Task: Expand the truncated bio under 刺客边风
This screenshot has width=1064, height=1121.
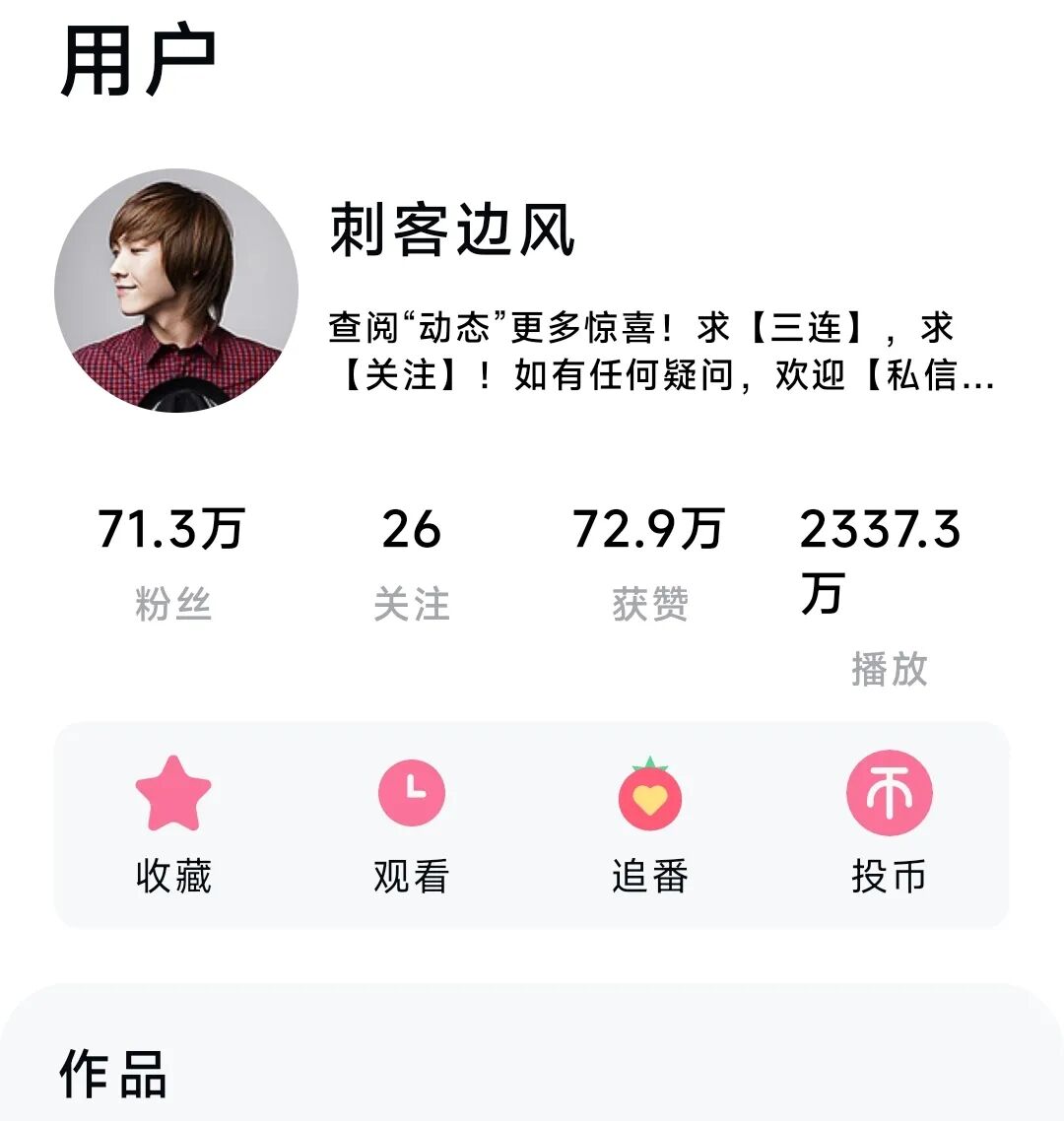Action: [x=661, y=351]
